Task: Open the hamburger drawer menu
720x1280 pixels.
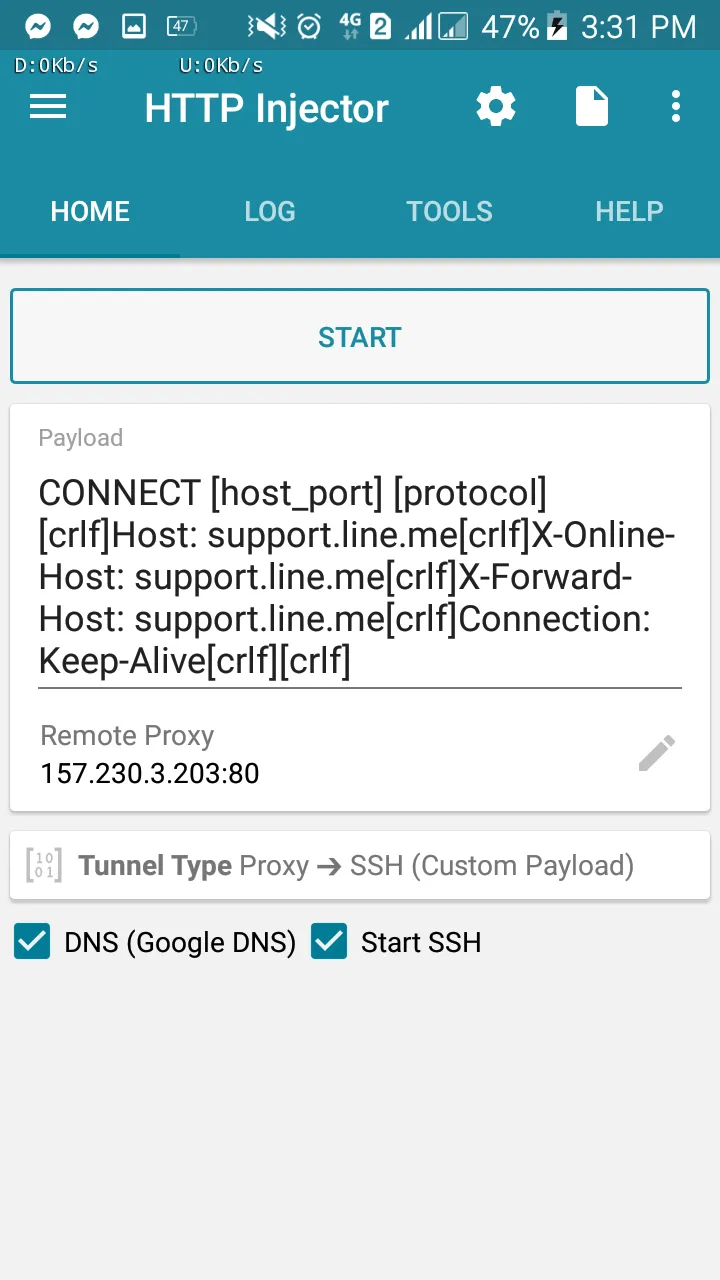Action: (x=48, y=107)
